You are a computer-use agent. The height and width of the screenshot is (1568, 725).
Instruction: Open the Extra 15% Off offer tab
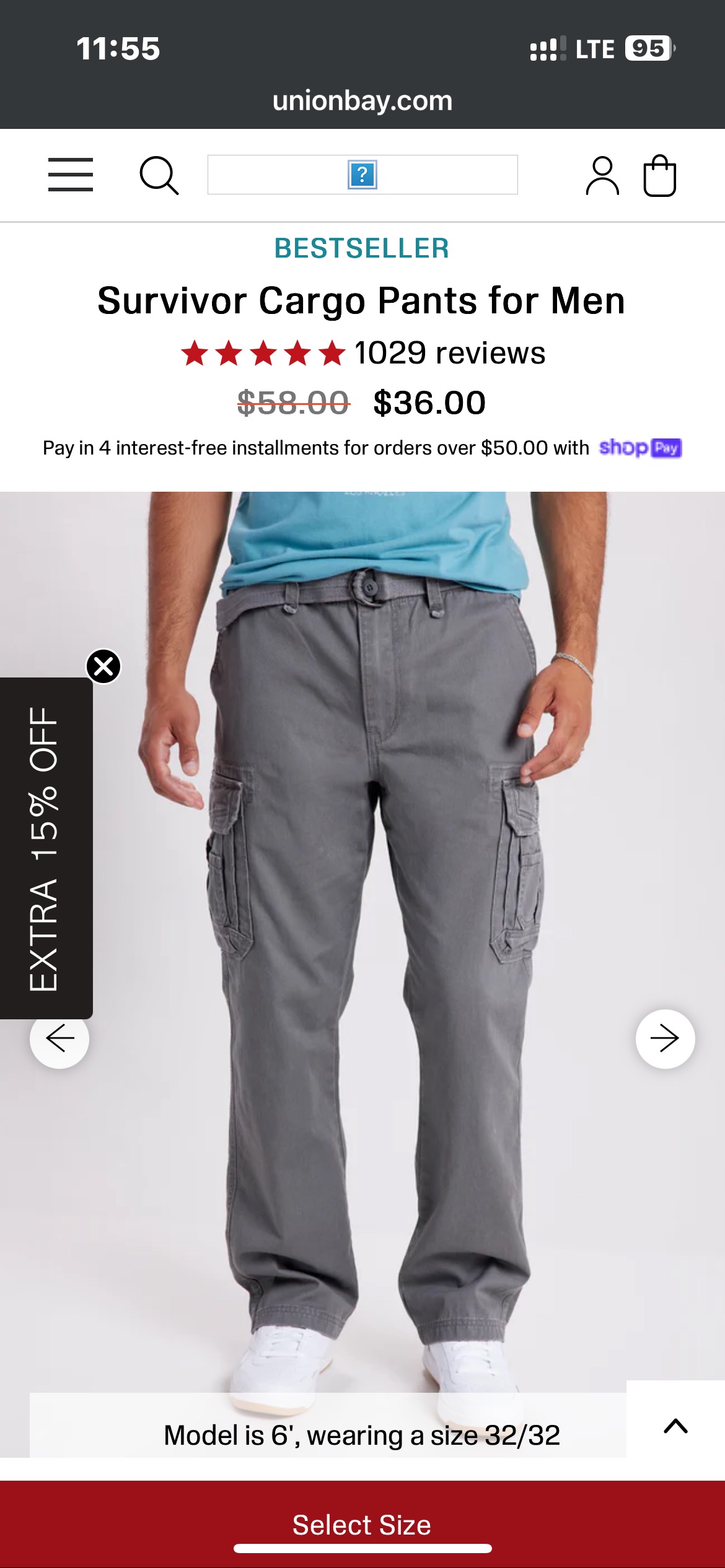tap(45, 848)
